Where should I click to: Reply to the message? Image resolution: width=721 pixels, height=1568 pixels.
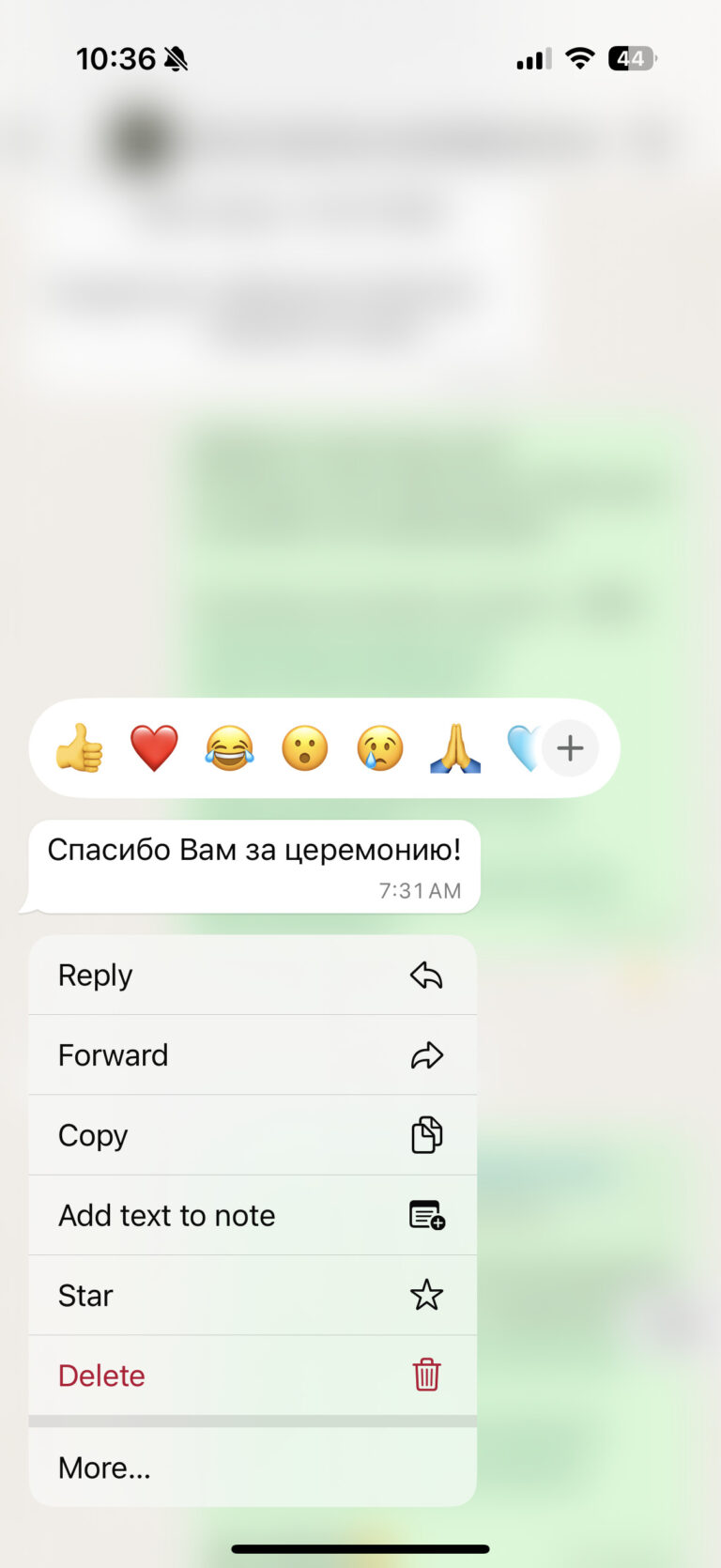(253, 976)
